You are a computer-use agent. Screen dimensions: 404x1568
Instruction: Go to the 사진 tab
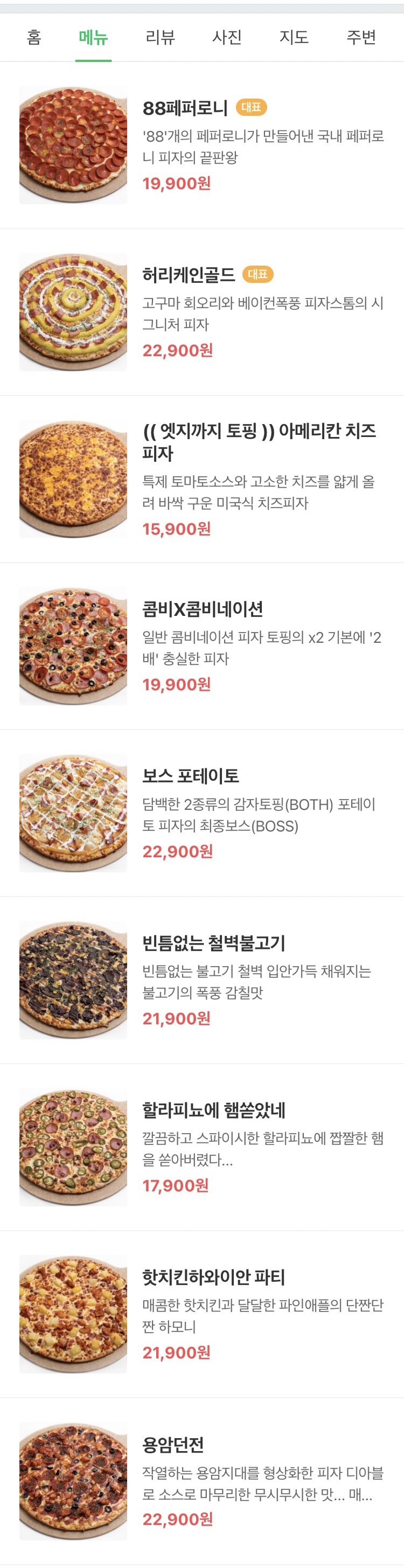(x=227, y=38)
